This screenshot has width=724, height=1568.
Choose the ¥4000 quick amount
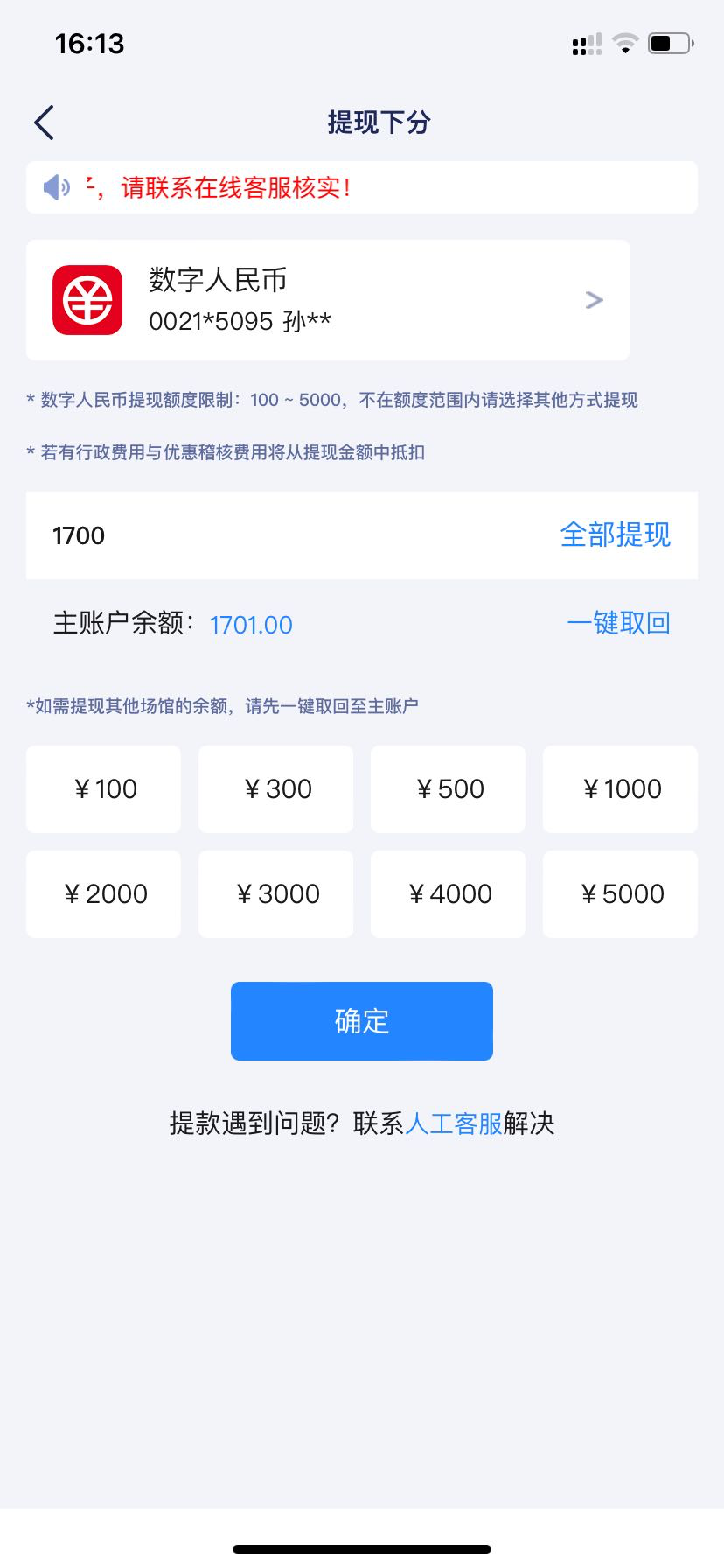pos(448,894)
